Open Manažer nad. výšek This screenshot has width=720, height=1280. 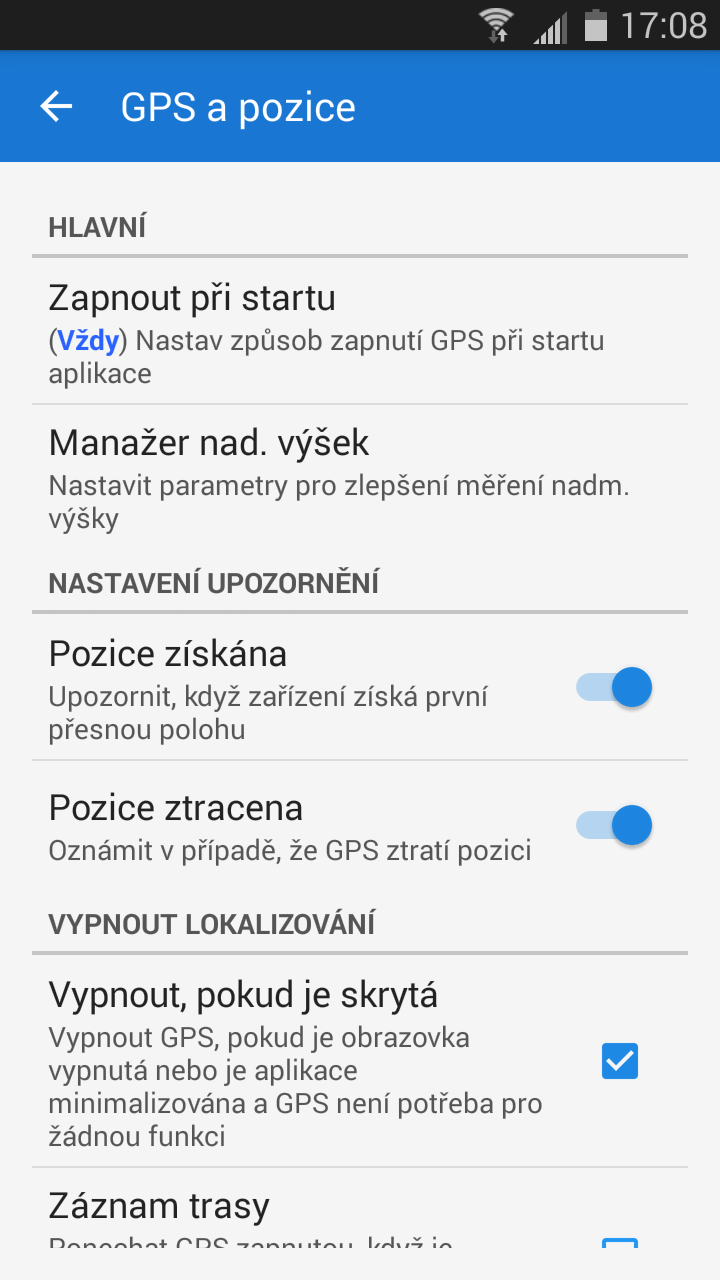360,478
